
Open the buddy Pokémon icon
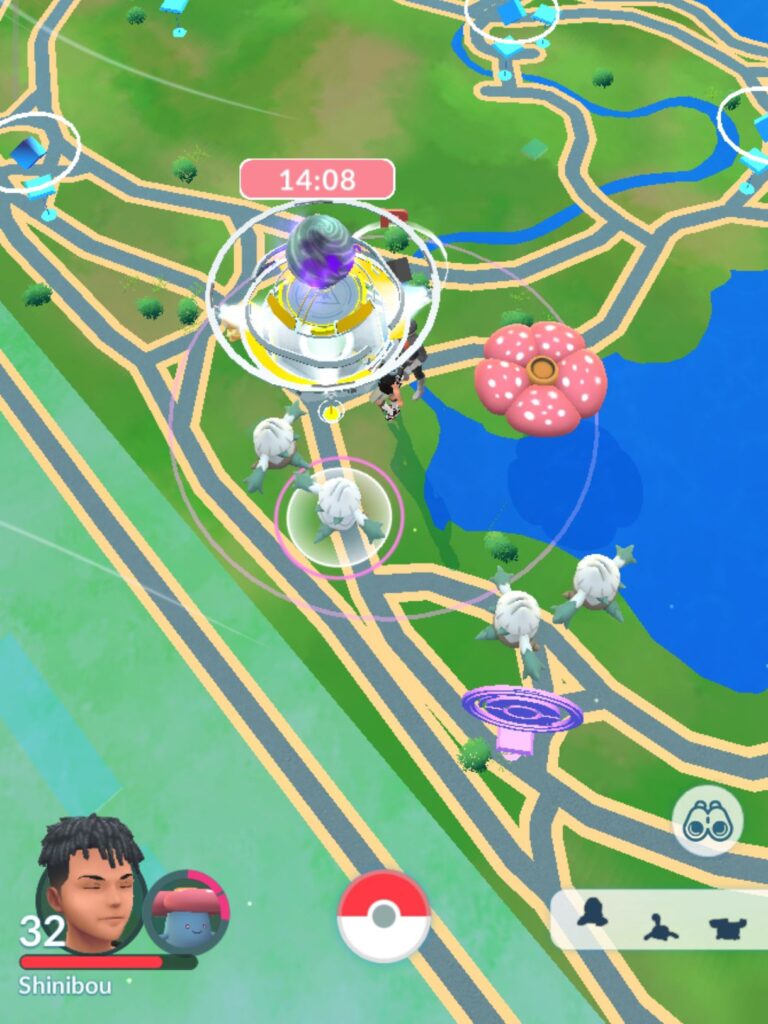point(187,917)
